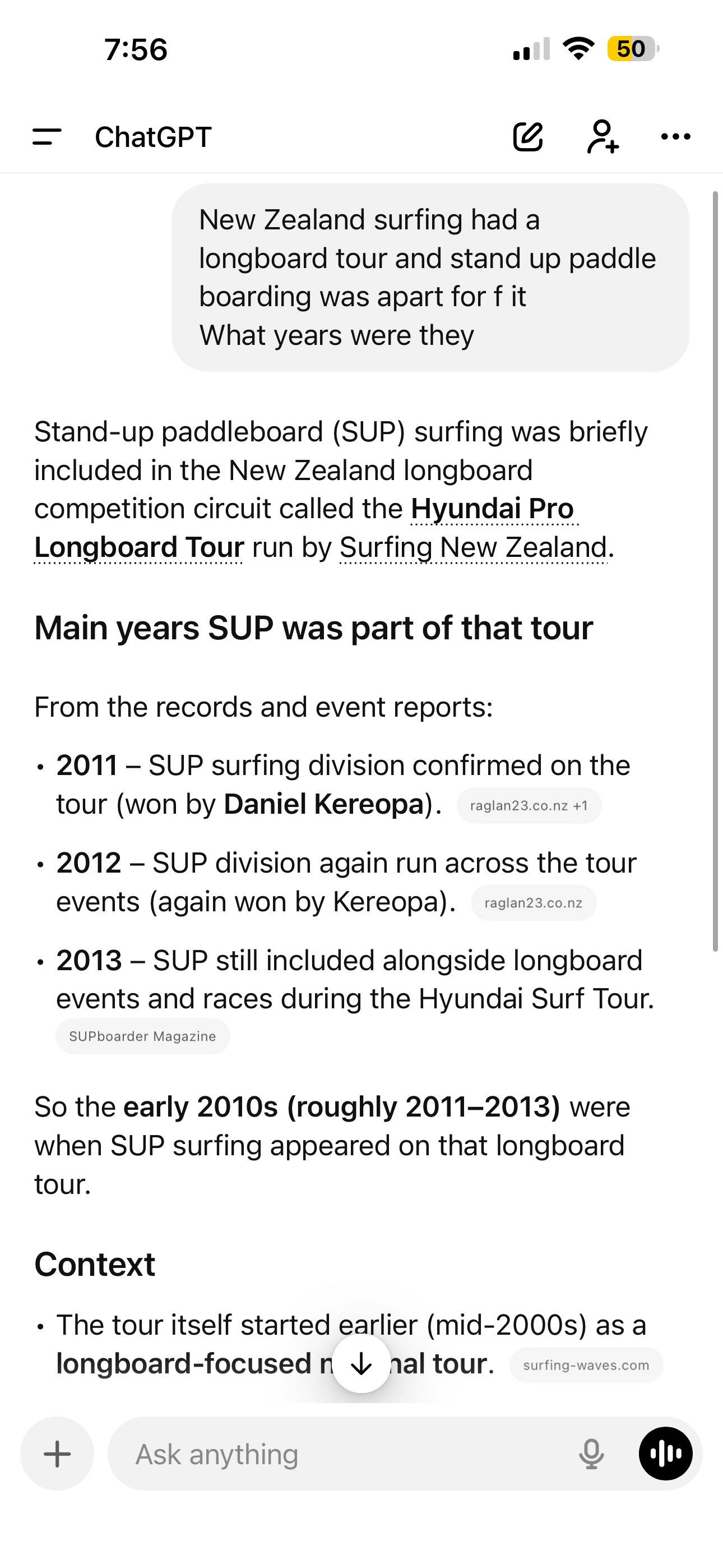Jump to bottom with the down arrow

(x=361, y=1363)
